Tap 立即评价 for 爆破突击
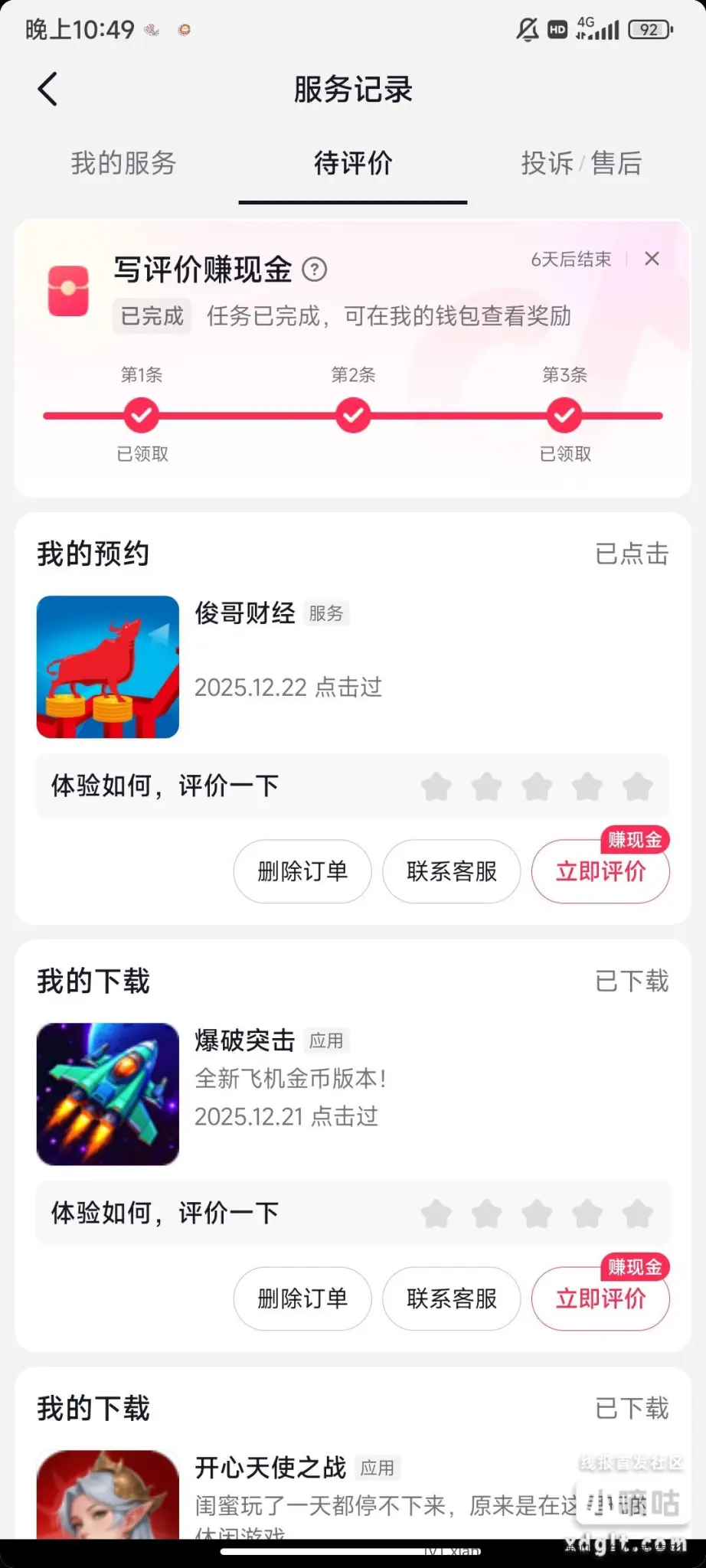This screenshot has width=706, height=1568. click(600, 1298)
